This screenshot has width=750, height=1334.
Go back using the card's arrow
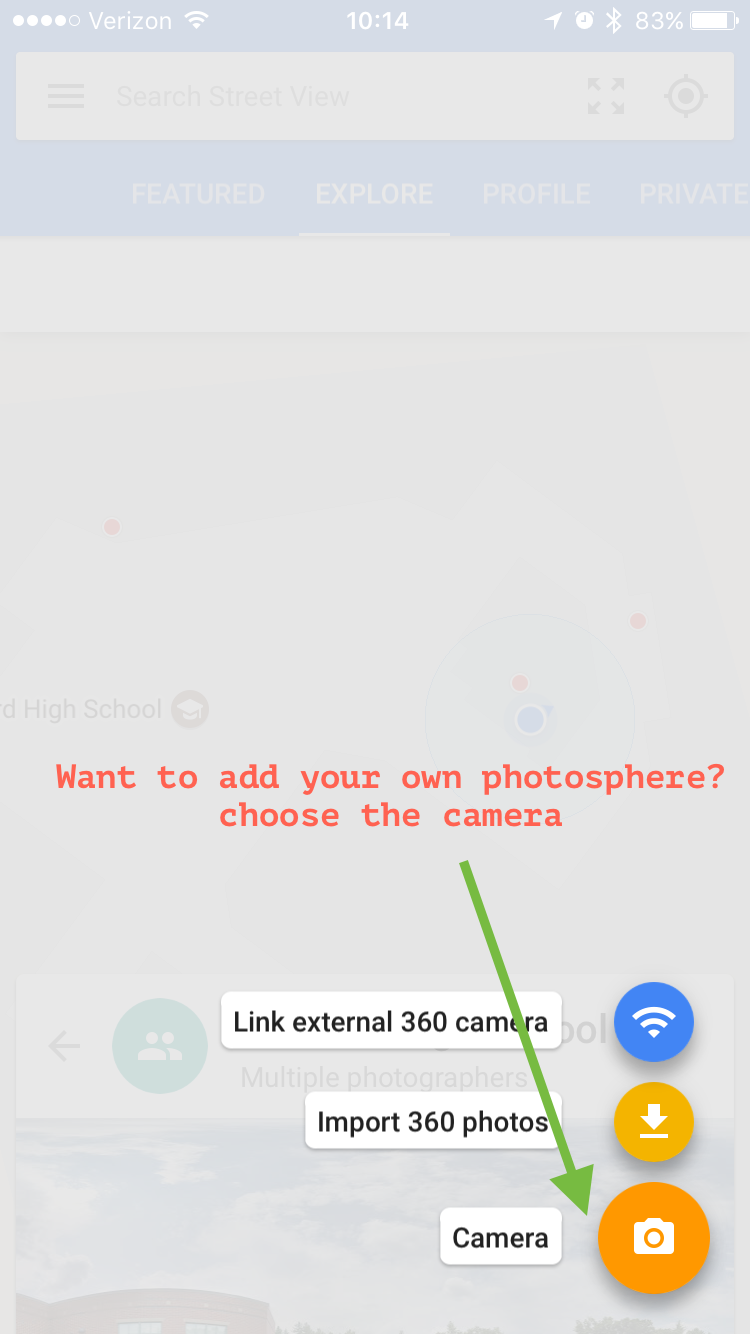[x=65, y=1046]
